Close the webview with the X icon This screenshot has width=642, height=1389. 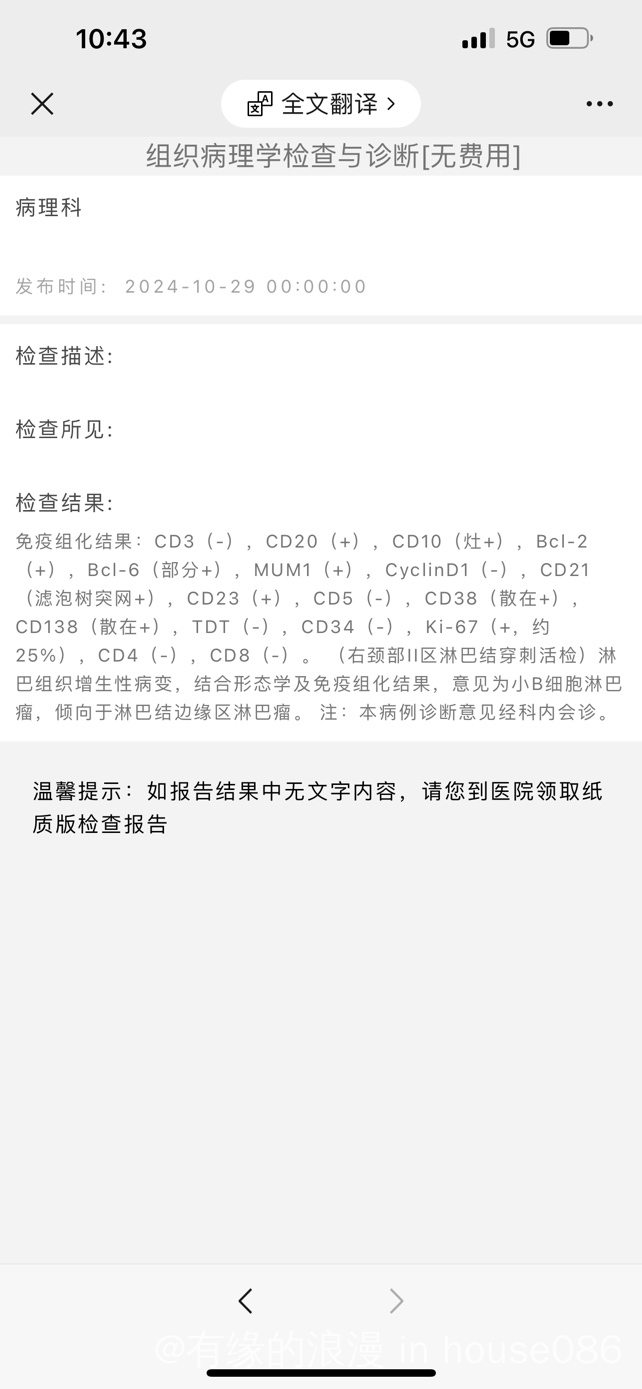point(42,104)
